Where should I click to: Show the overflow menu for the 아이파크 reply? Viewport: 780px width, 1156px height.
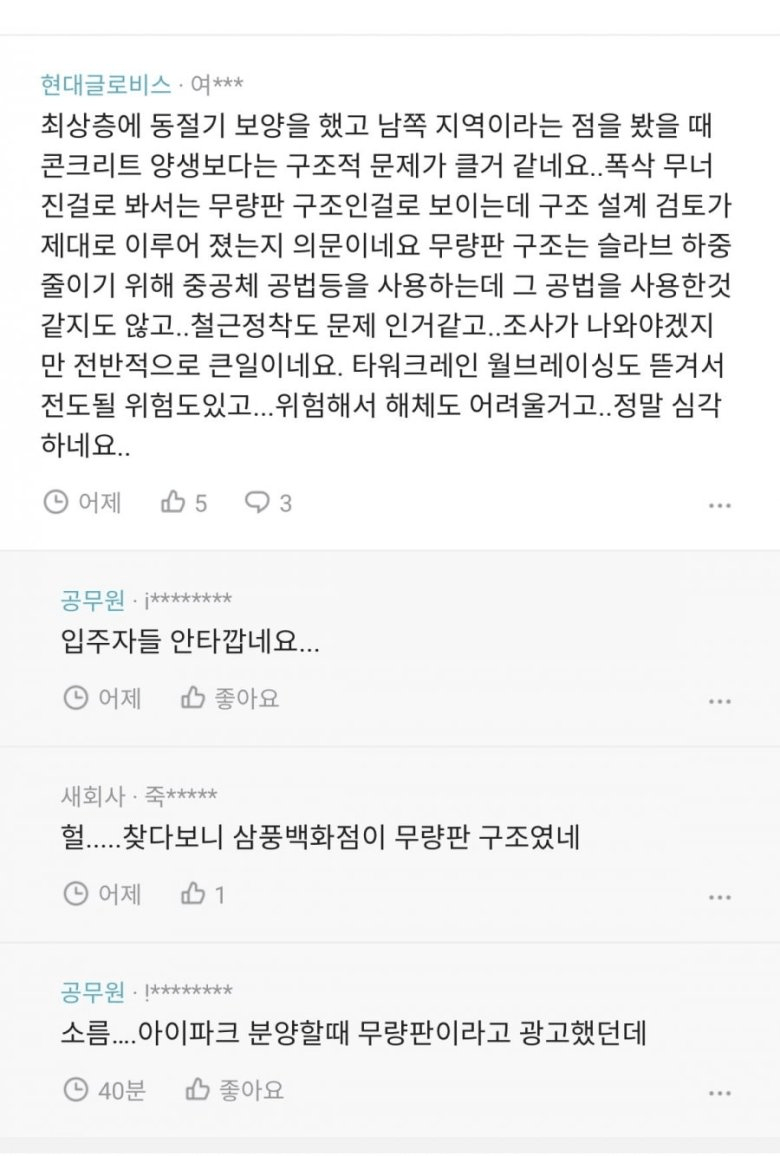click(x=720, y=1093)
